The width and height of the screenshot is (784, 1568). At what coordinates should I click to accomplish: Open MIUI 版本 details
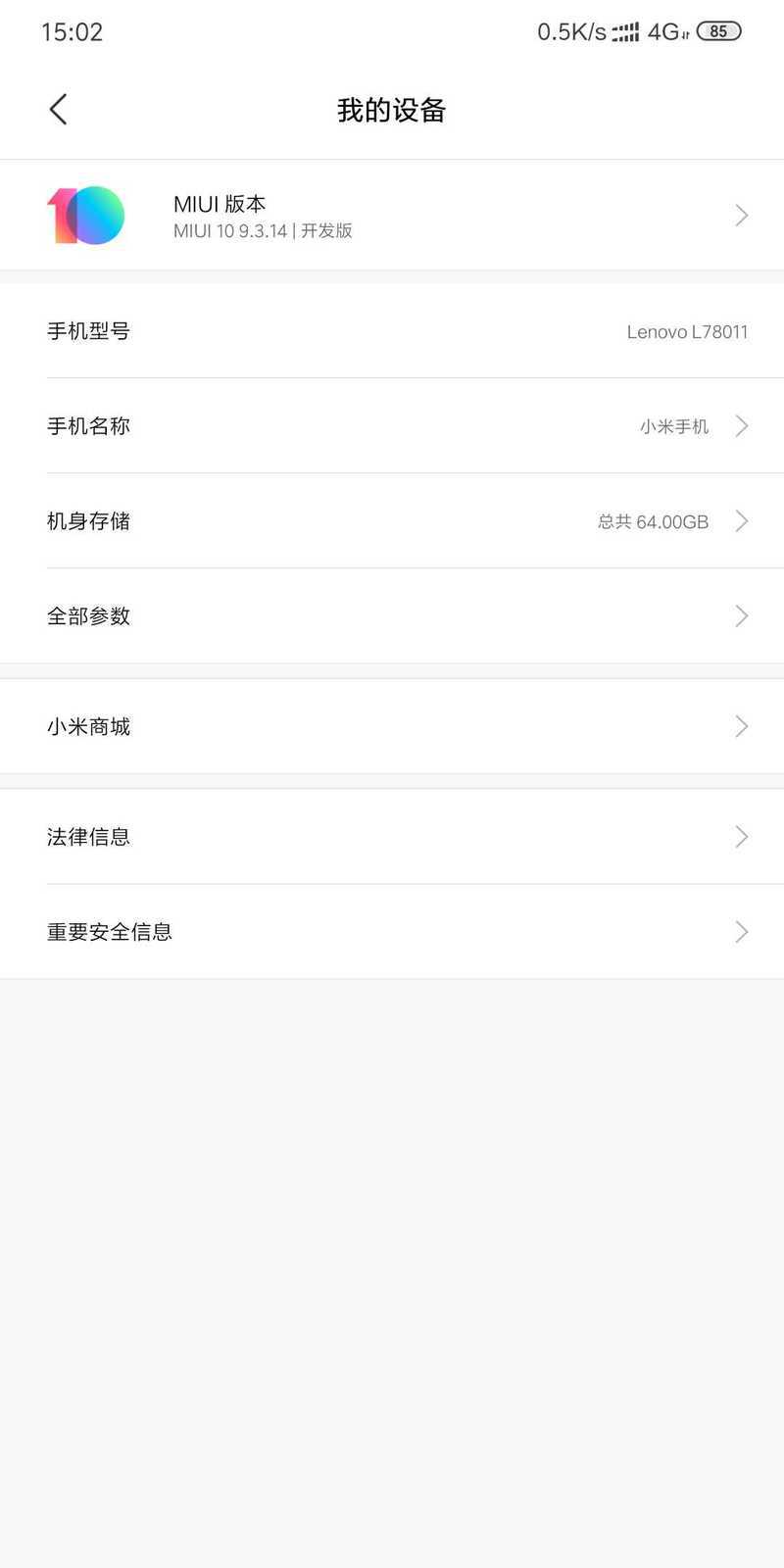click(x=392, y=215)
